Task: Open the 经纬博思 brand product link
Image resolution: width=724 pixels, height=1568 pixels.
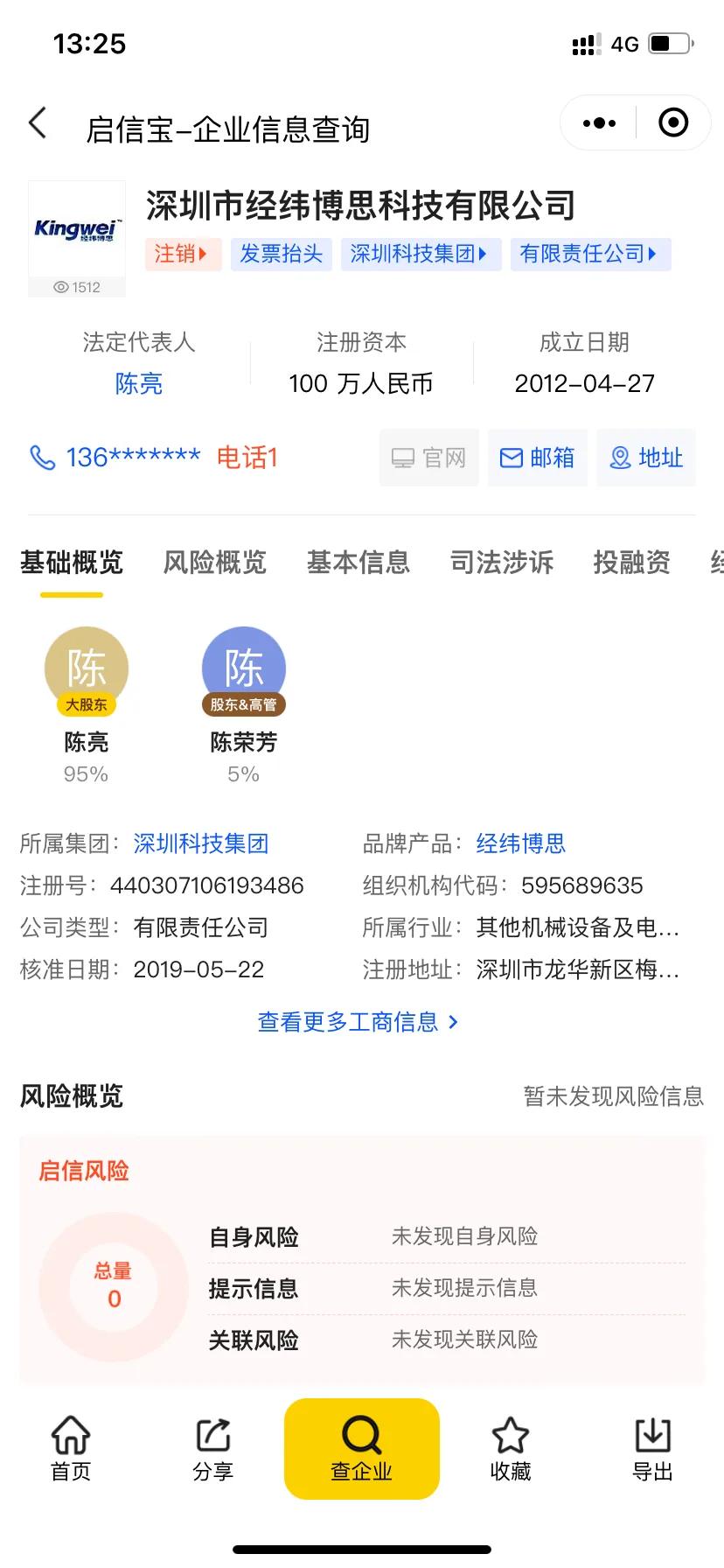Action: pos(520,843)
